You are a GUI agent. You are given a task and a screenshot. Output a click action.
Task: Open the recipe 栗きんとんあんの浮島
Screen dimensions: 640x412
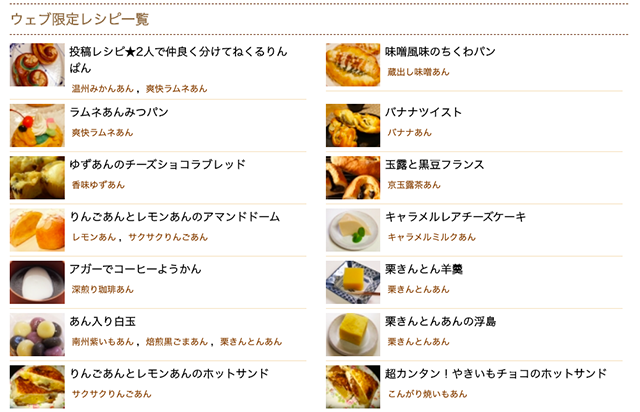440,321
